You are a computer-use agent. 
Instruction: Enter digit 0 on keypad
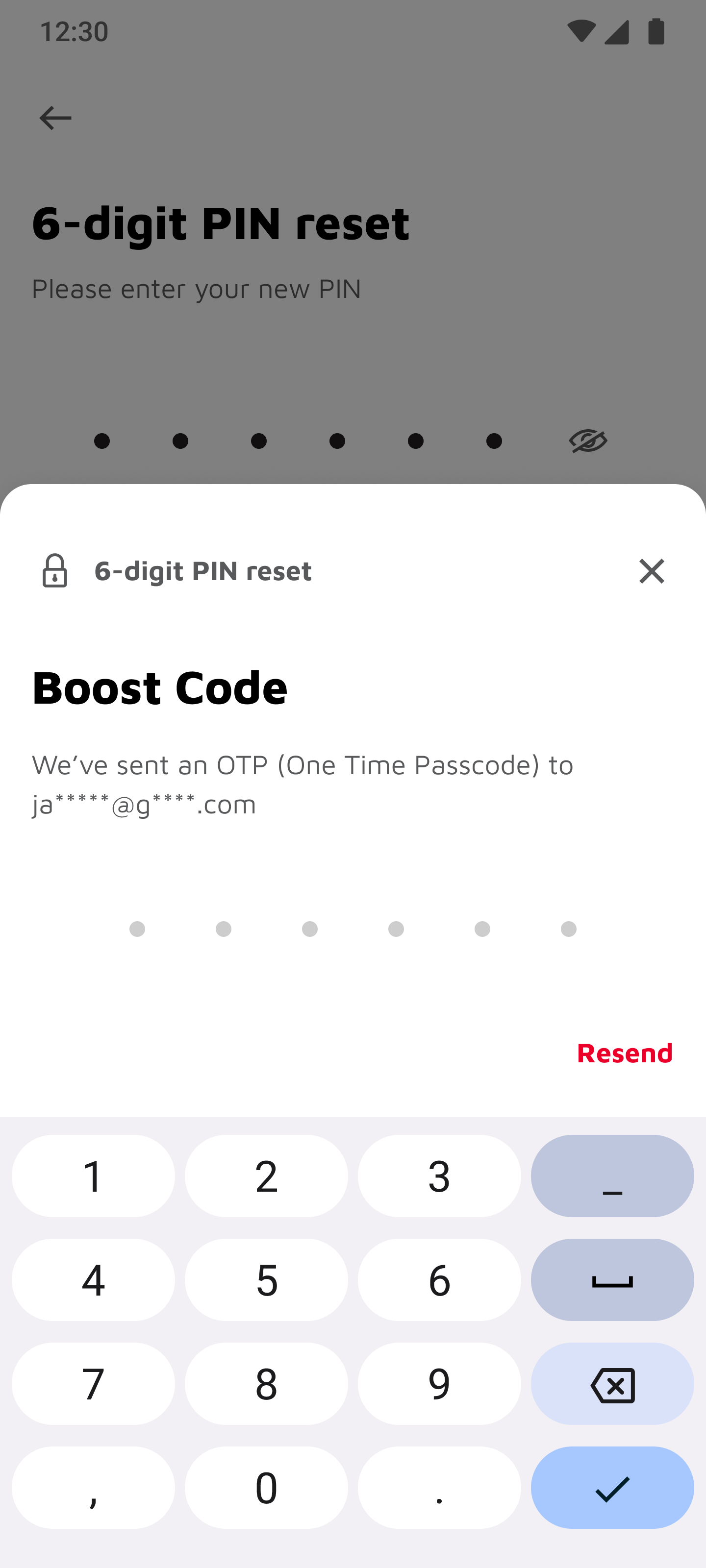tap(266, 1487)
